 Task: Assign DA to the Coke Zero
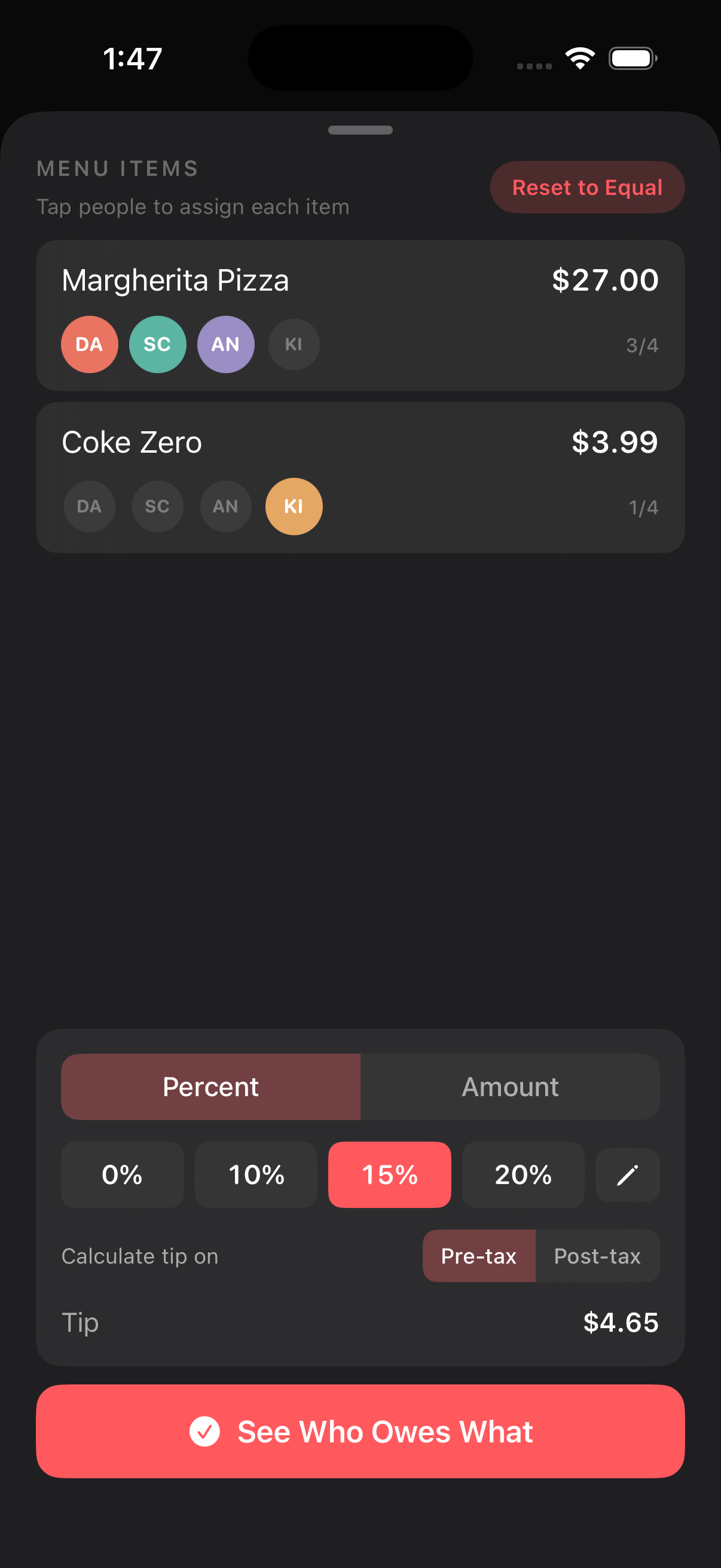(x=90, y=507)
